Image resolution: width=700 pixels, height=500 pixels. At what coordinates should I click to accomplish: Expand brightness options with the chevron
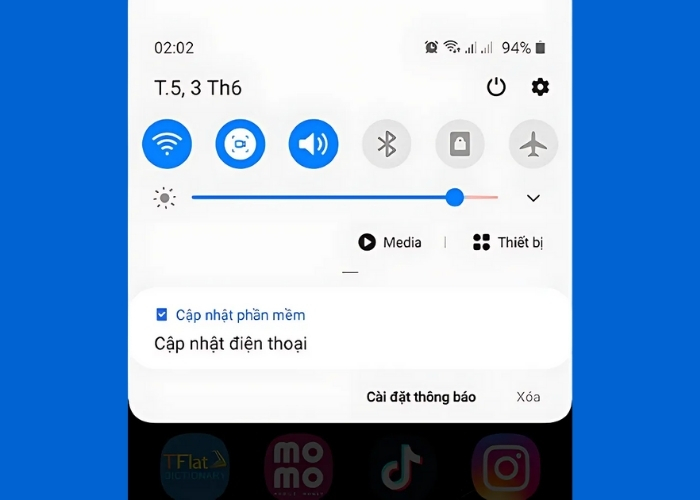coord(533,198)
